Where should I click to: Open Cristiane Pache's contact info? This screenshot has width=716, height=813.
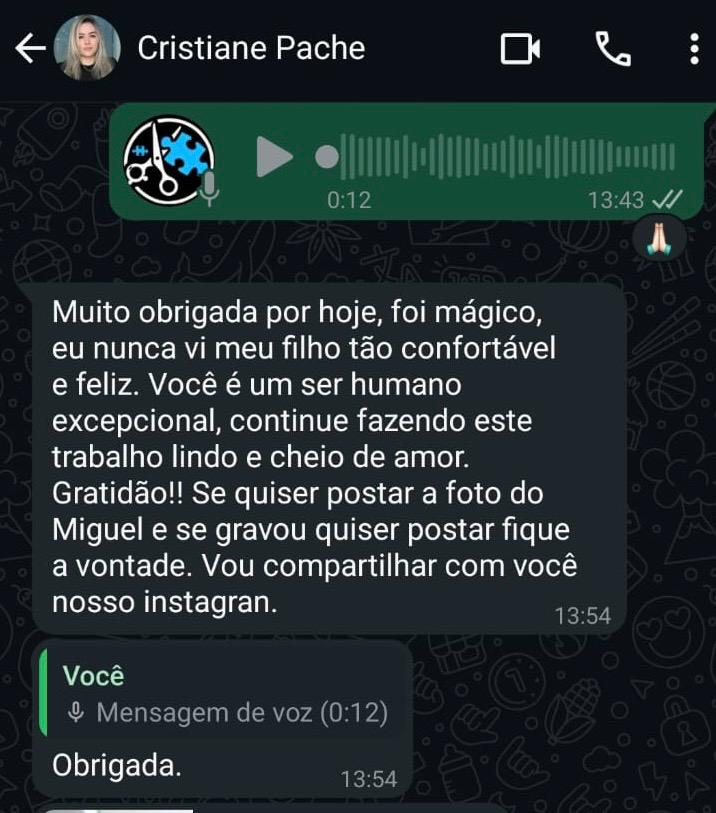(251, 48)
